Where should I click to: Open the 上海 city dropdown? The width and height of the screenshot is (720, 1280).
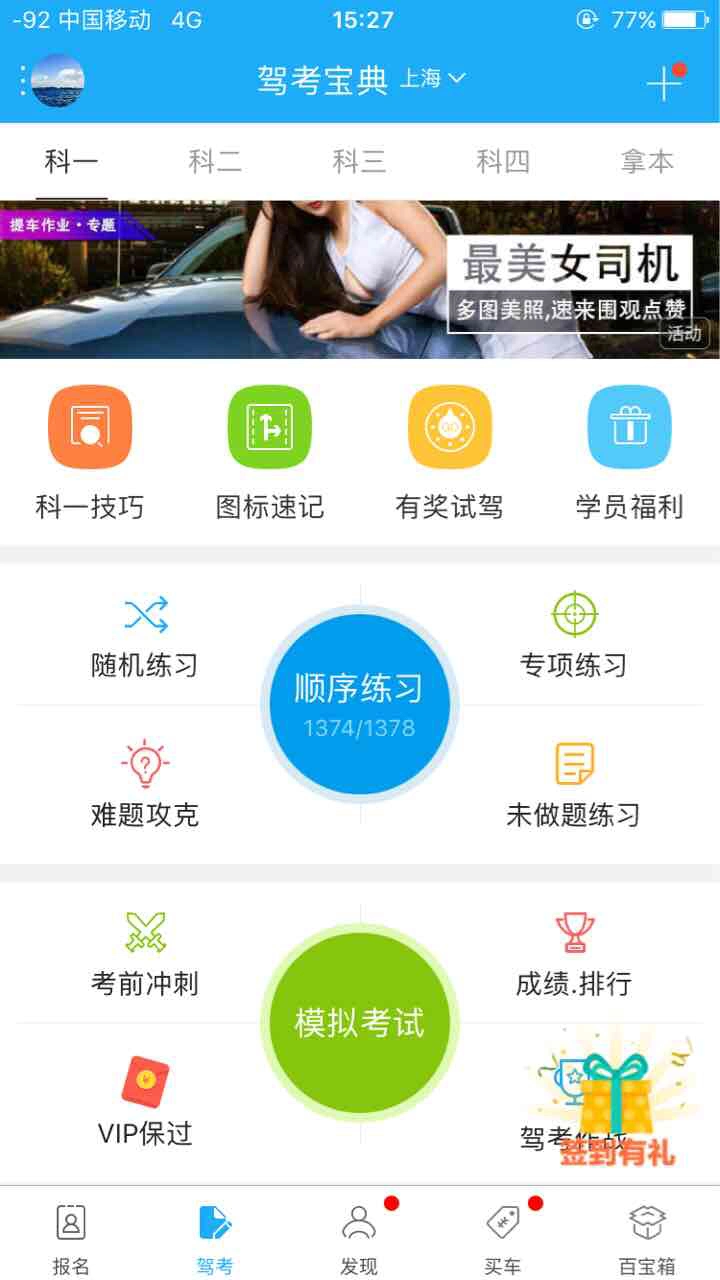click(433, 79)
